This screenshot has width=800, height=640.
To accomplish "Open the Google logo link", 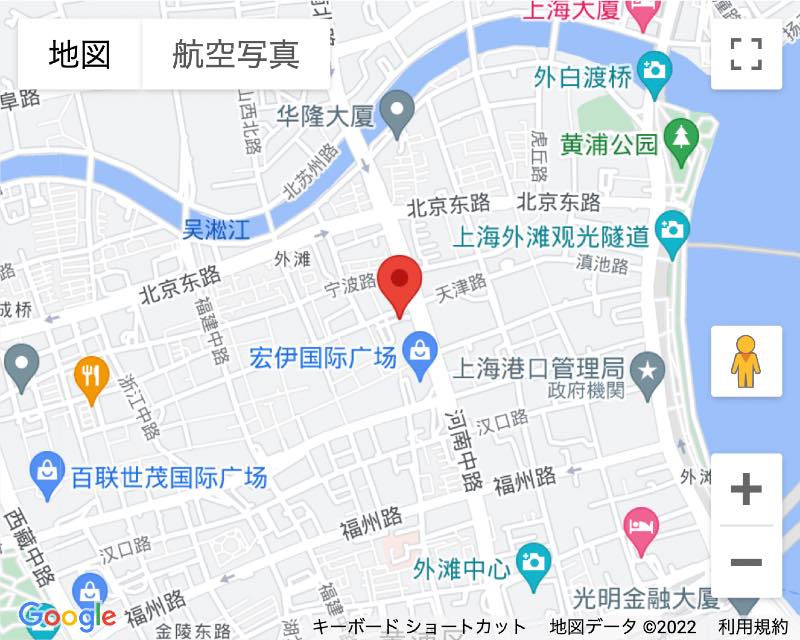I will pyautogui.click(x=67, y=616).
